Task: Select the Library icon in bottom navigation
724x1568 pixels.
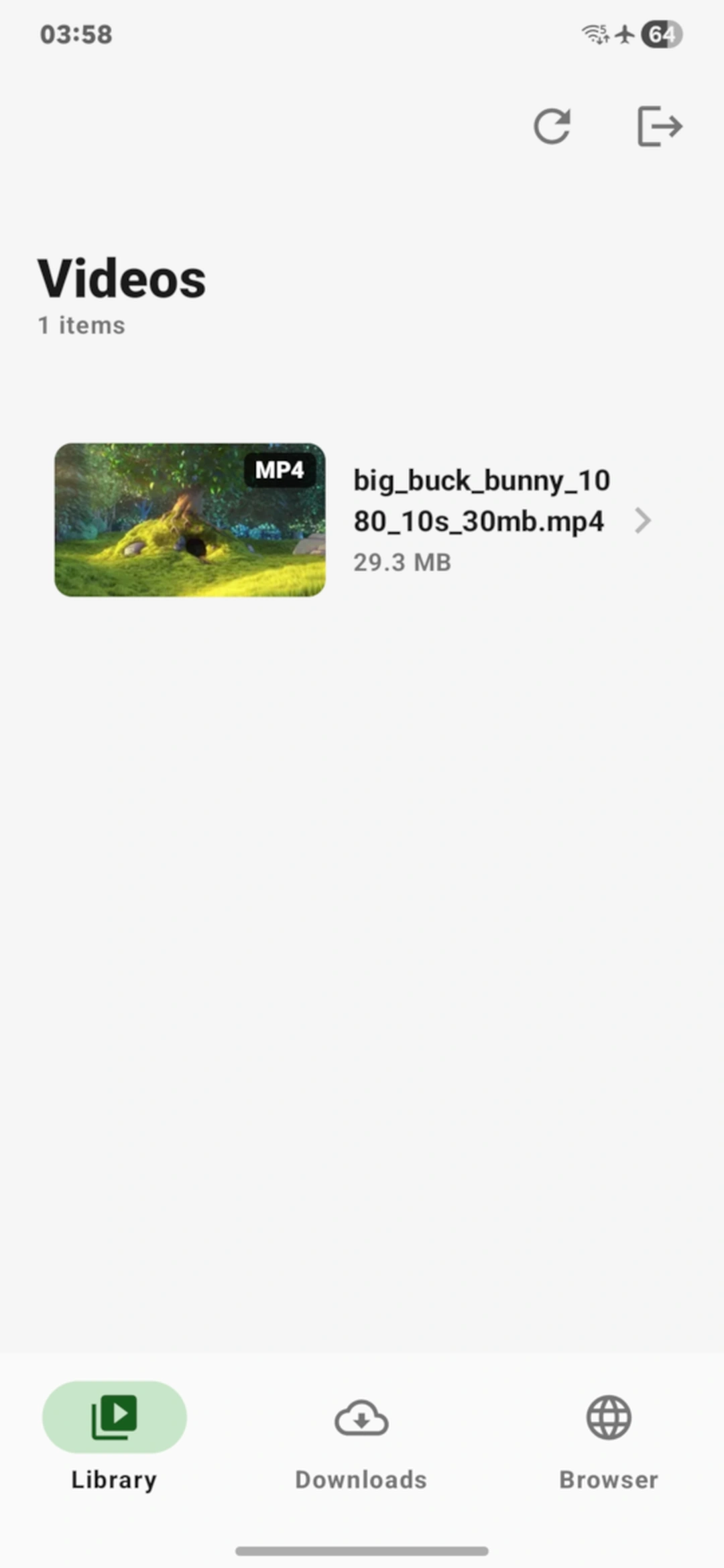Action: [113, 1417]
